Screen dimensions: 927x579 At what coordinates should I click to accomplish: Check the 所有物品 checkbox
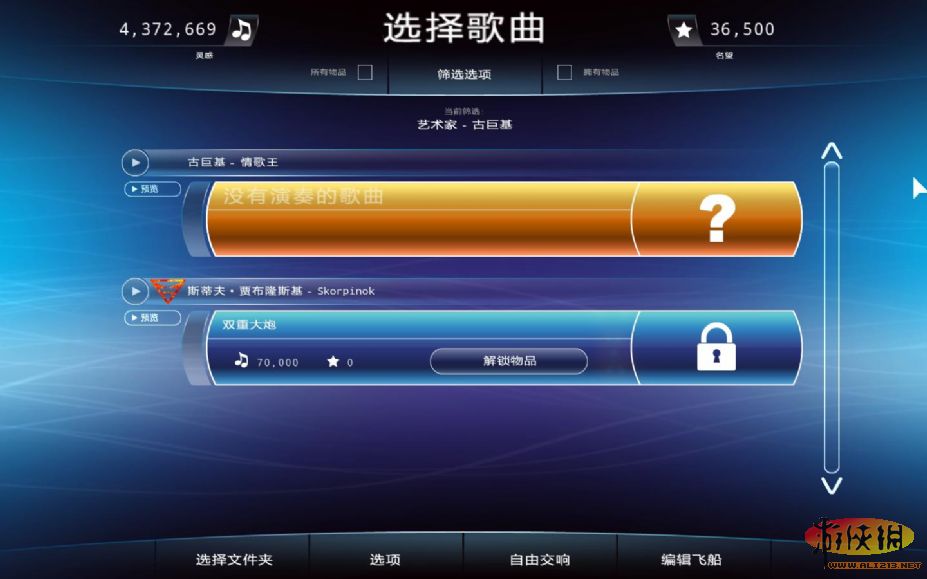click(365, 72)
